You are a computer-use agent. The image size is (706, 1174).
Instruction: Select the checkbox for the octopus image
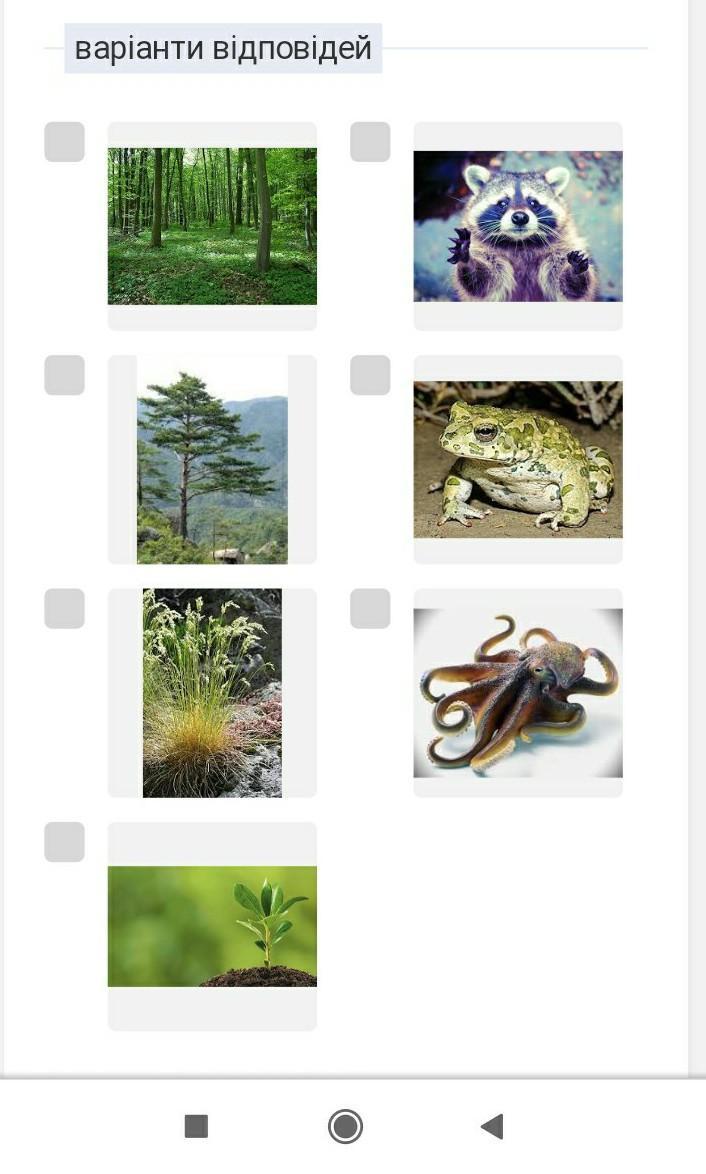point(370,608)
